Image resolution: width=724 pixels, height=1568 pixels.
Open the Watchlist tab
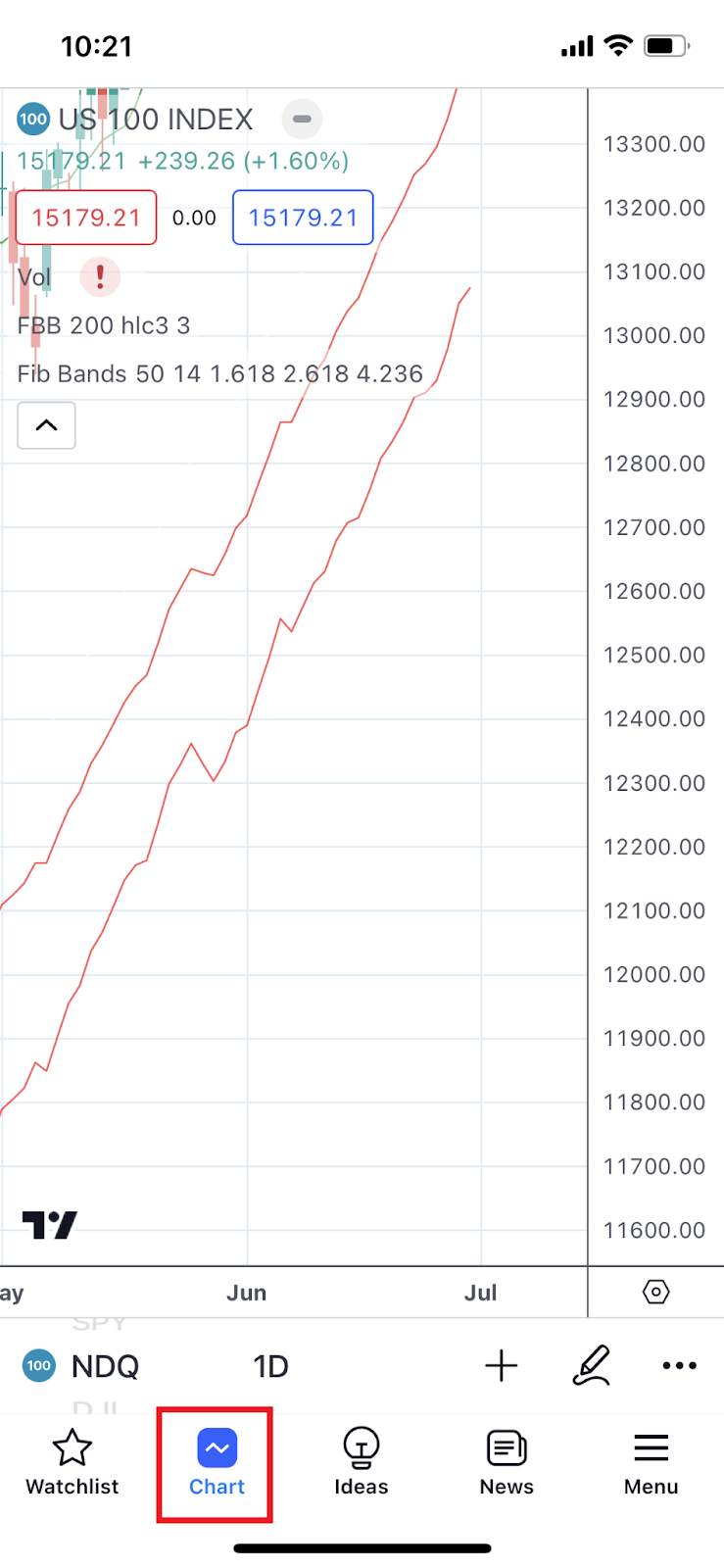72,1463
